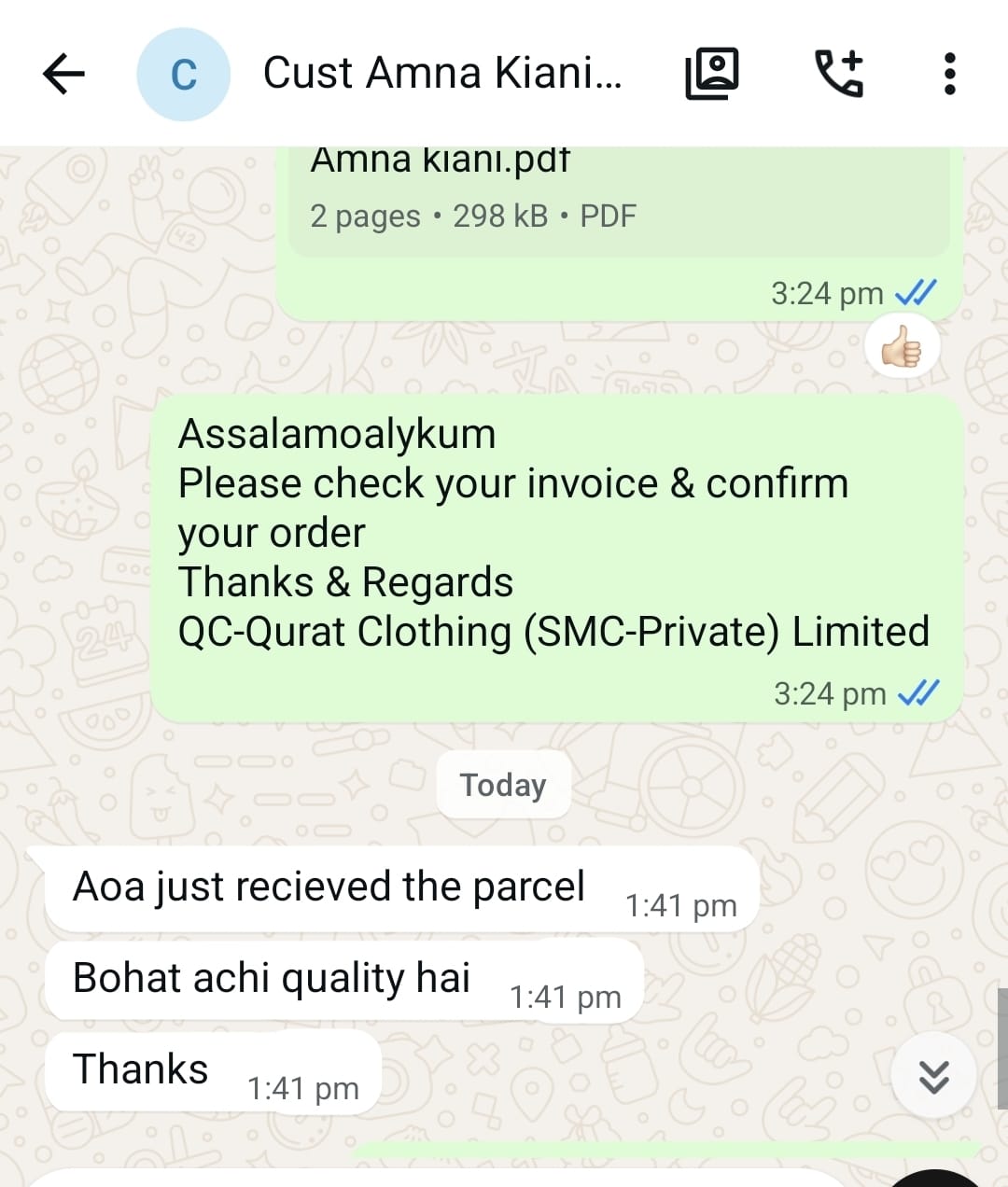Open the catalog icon in header
Viewport: 1008px width, 1187px height.
click(x=711, y=74)
